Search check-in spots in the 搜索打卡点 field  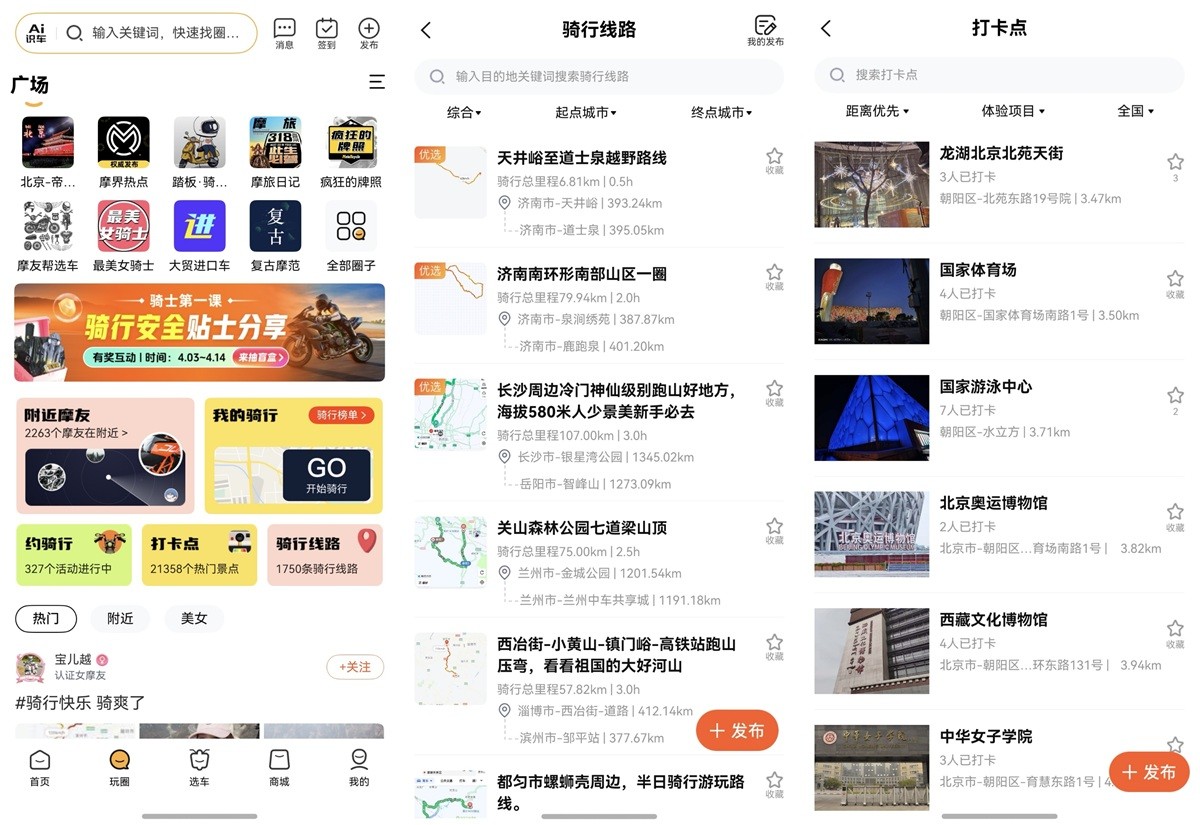click(1000, 75)
